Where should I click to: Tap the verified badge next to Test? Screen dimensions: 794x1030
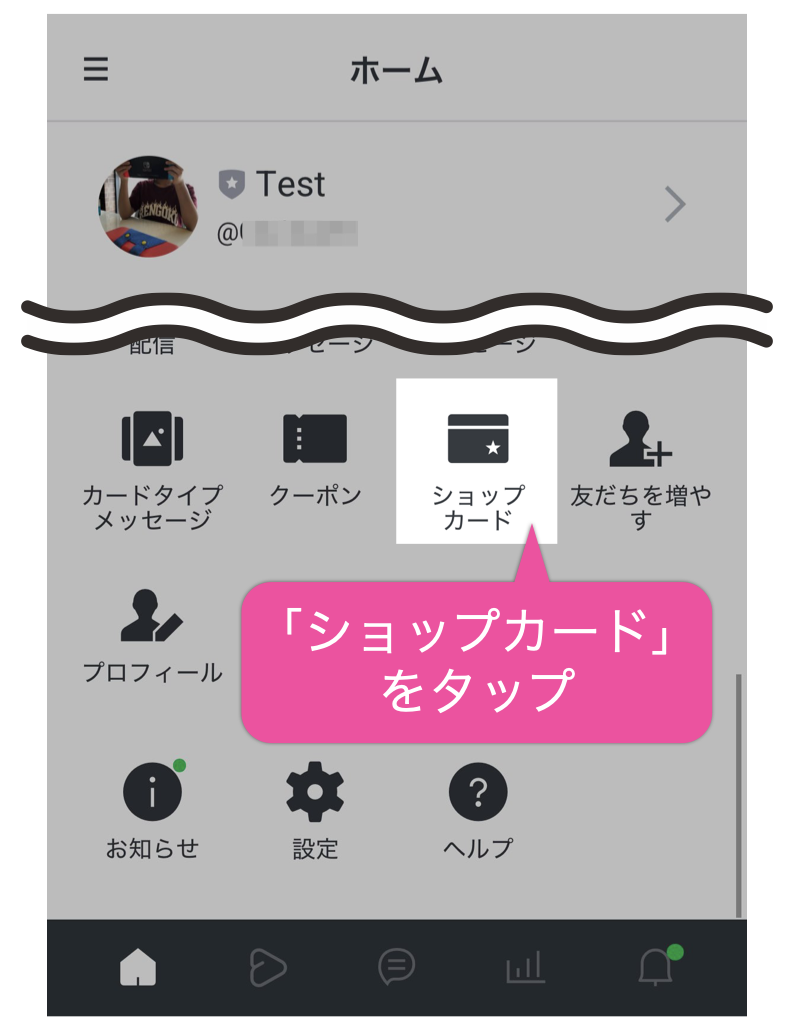point(230,184)
